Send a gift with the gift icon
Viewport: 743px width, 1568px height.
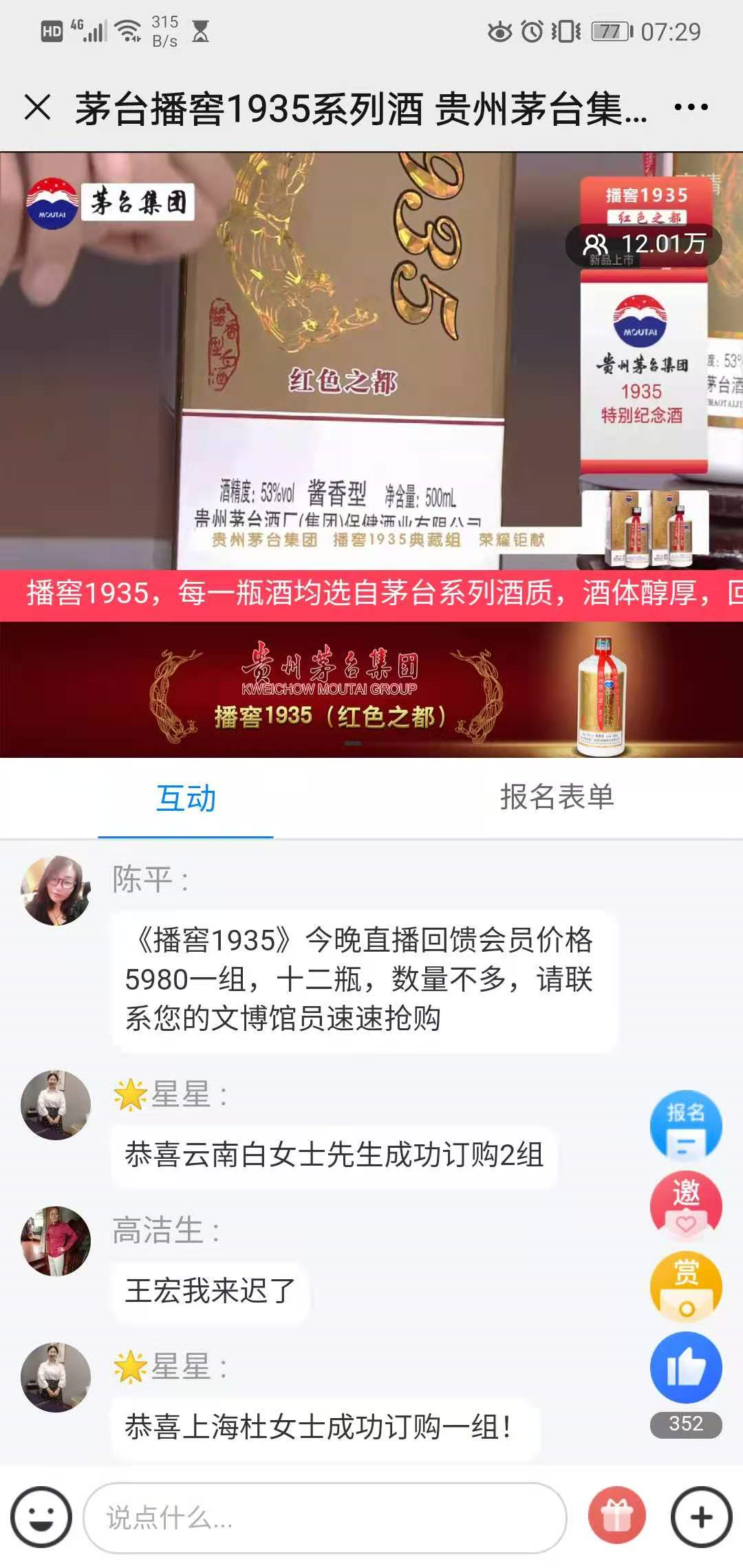point(616,1517)
